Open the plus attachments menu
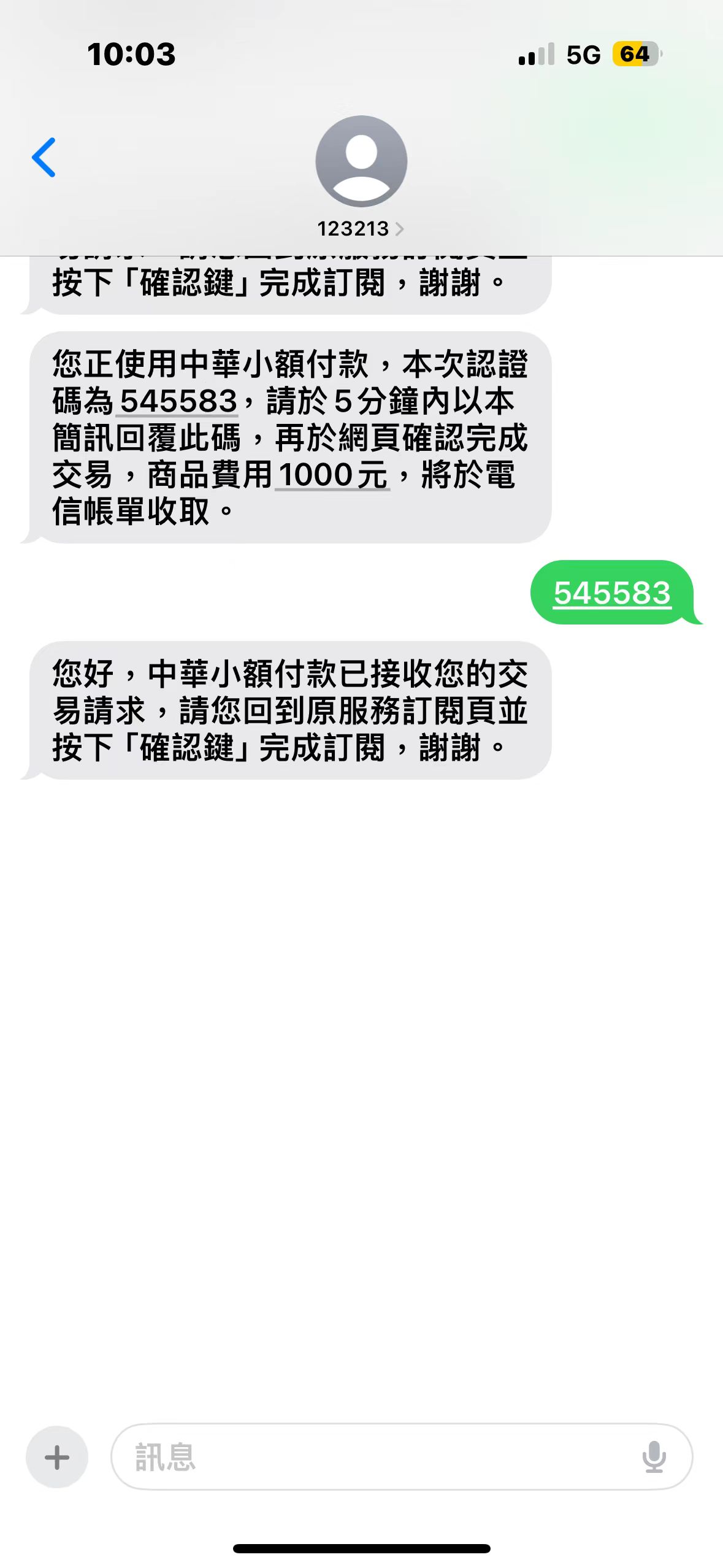Viewport: 723px width, 1568px height. coord(57,1457)
